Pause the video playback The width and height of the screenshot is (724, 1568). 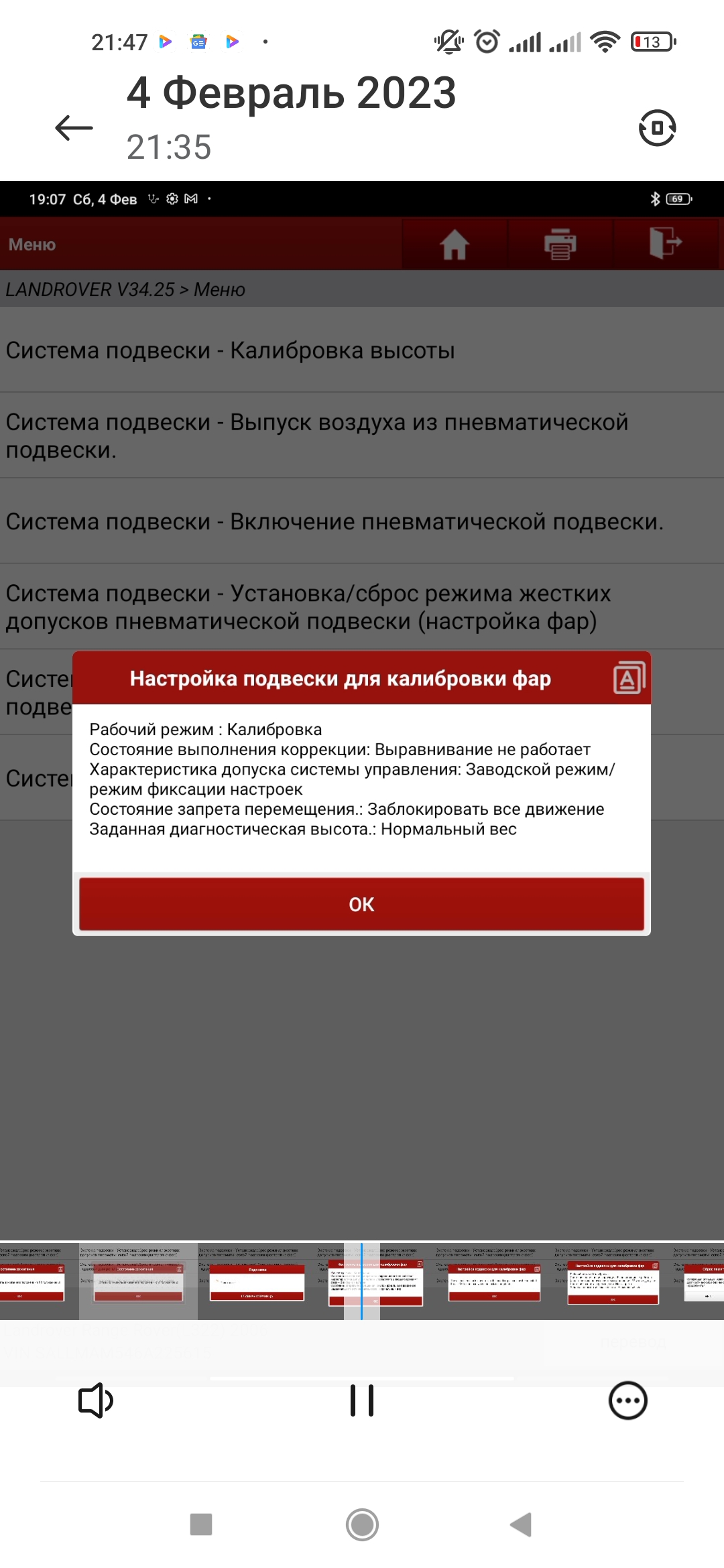pyautogui.click(x=361, y=1400)
